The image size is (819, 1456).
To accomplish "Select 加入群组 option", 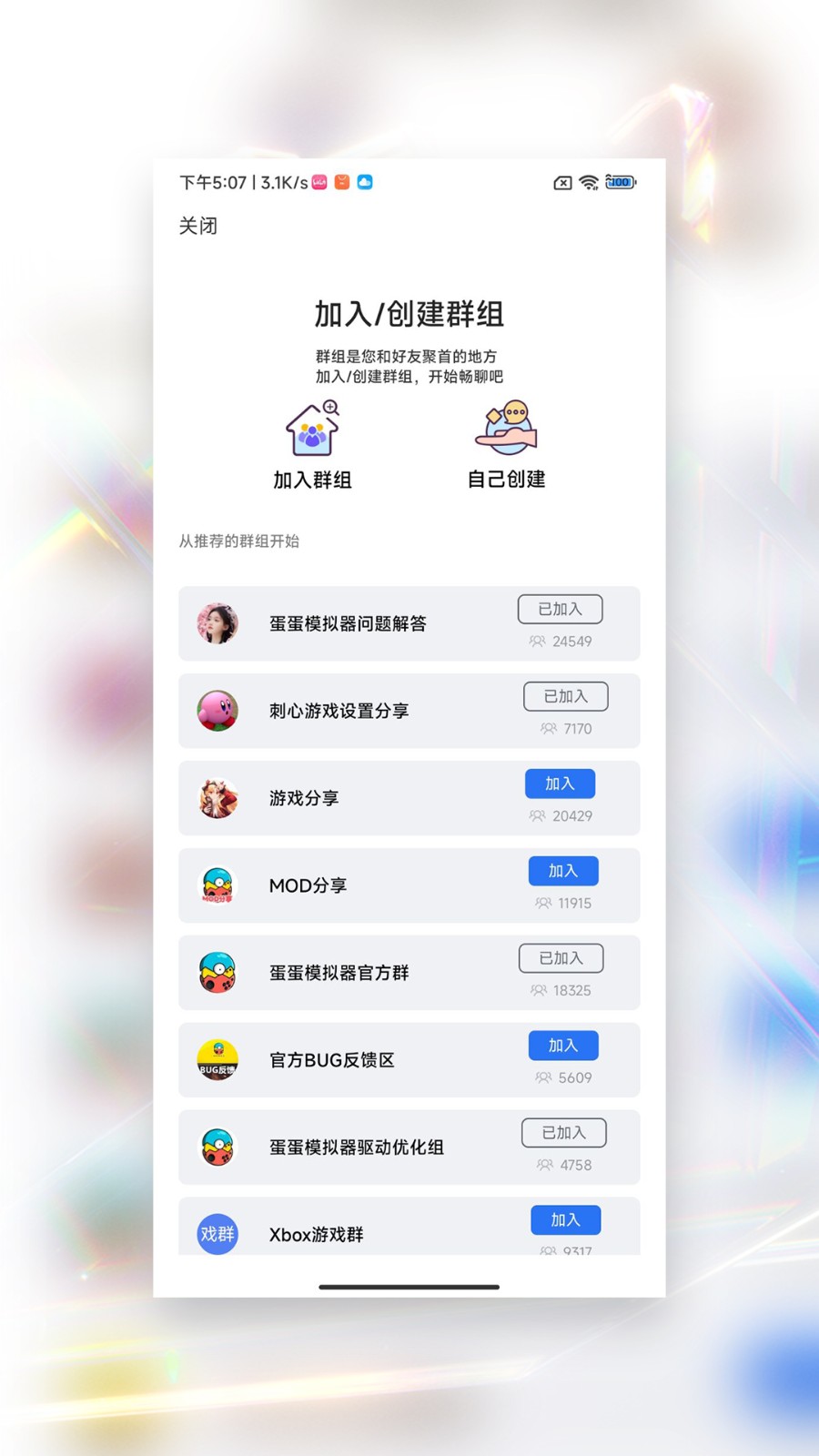I will coord(312,446).
